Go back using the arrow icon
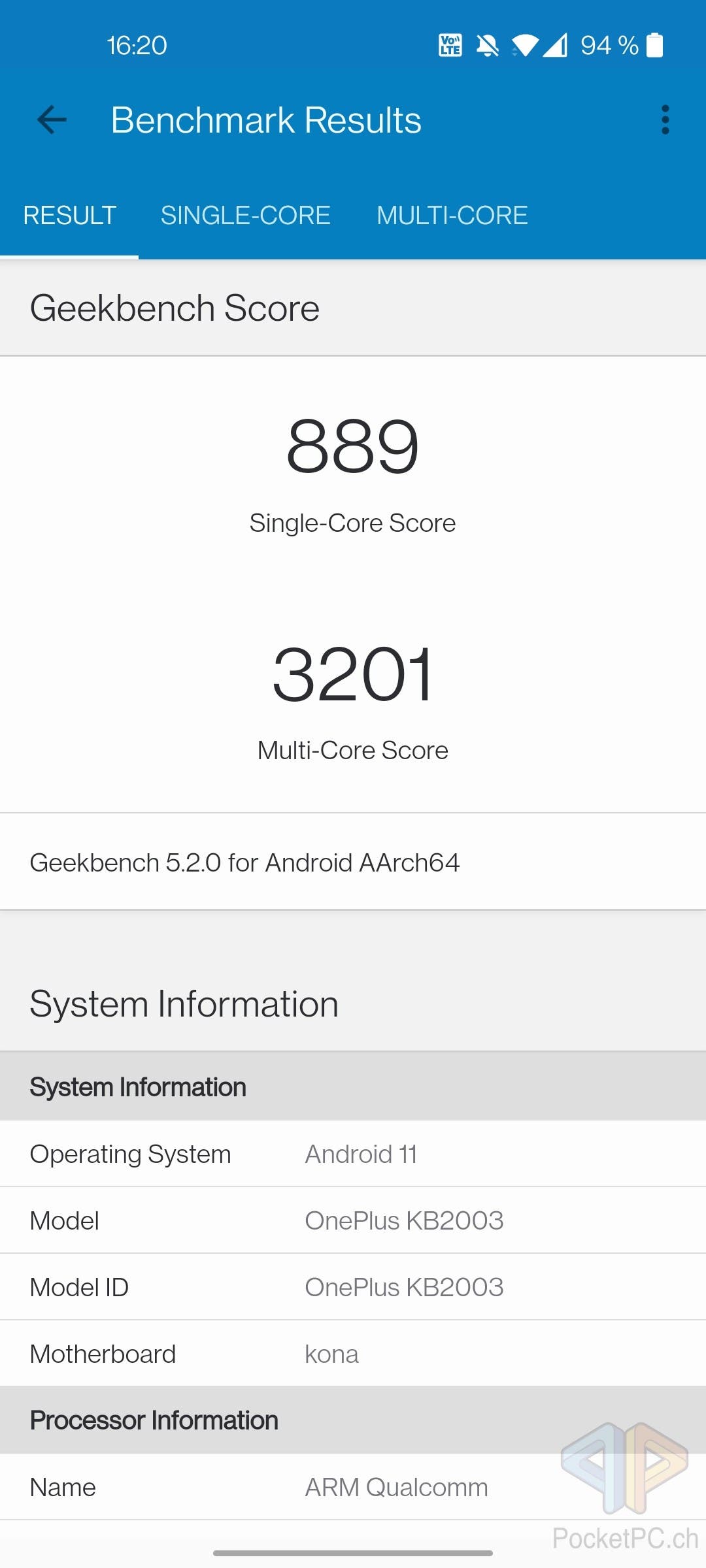This screenshot has width=706, height=1568. click(x=52, y=120)
